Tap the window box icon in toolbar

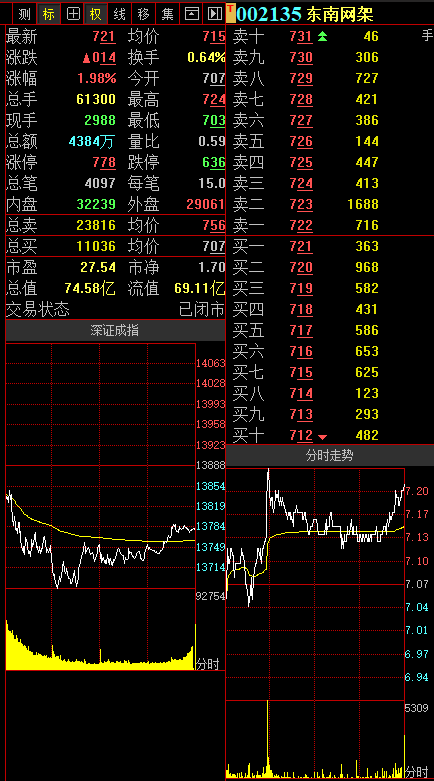[x=192, y=14]
